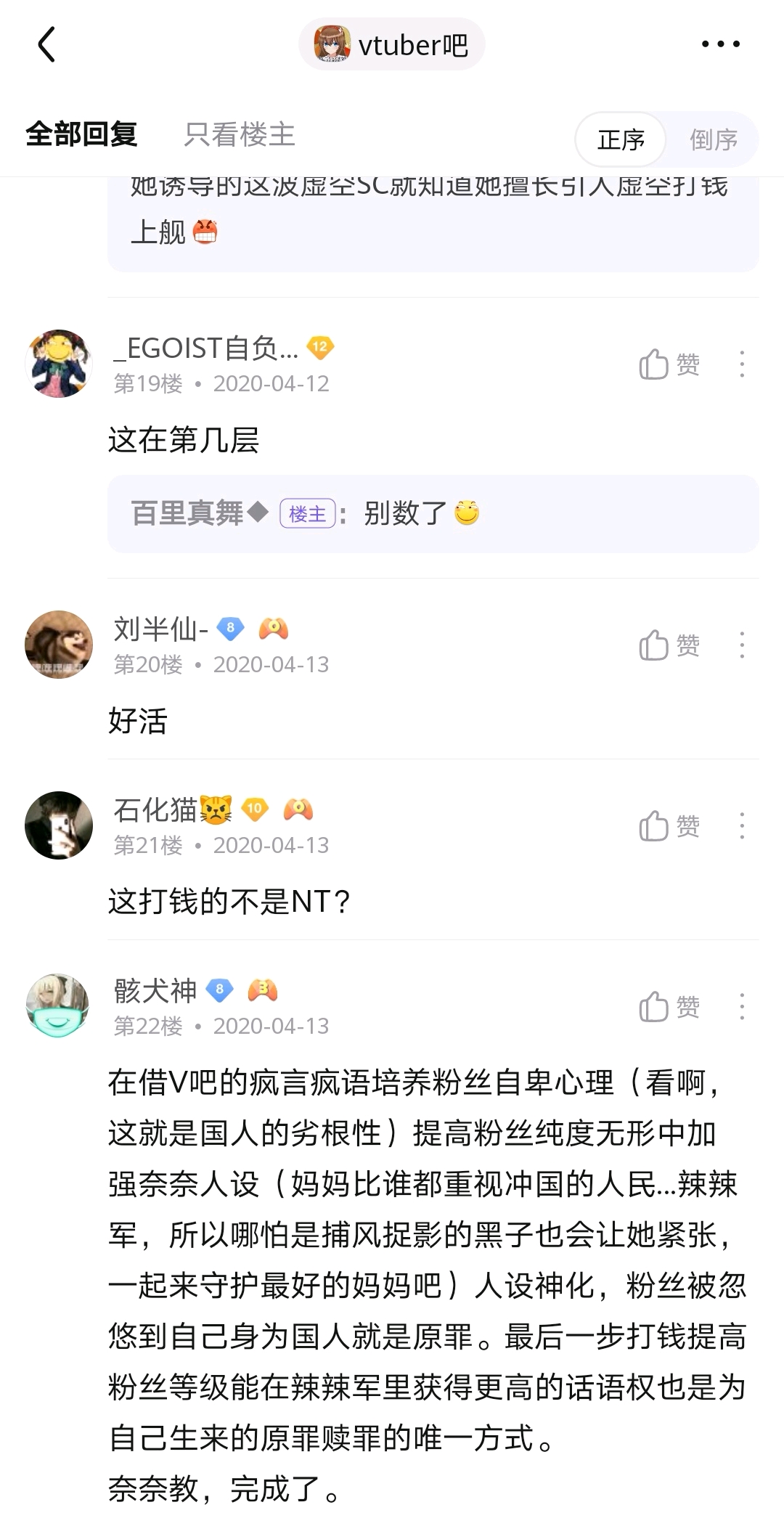Screen dimensions: 784x1518
Task: Switch to the 只看楼主 tab
Action: pos(240,135)
